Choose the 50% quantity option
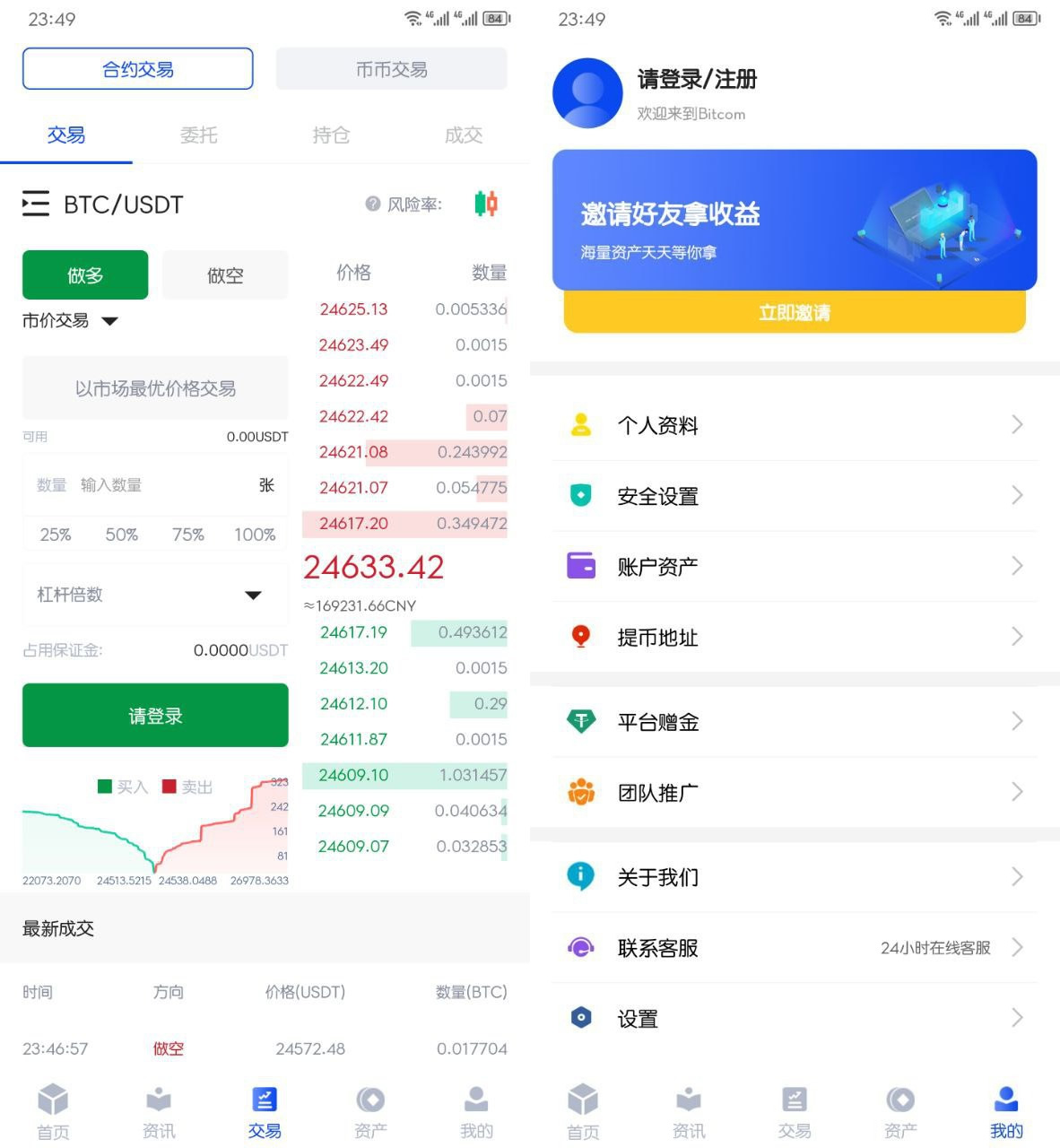This screenshot has height=1148, width=1060. pos(121,535)
